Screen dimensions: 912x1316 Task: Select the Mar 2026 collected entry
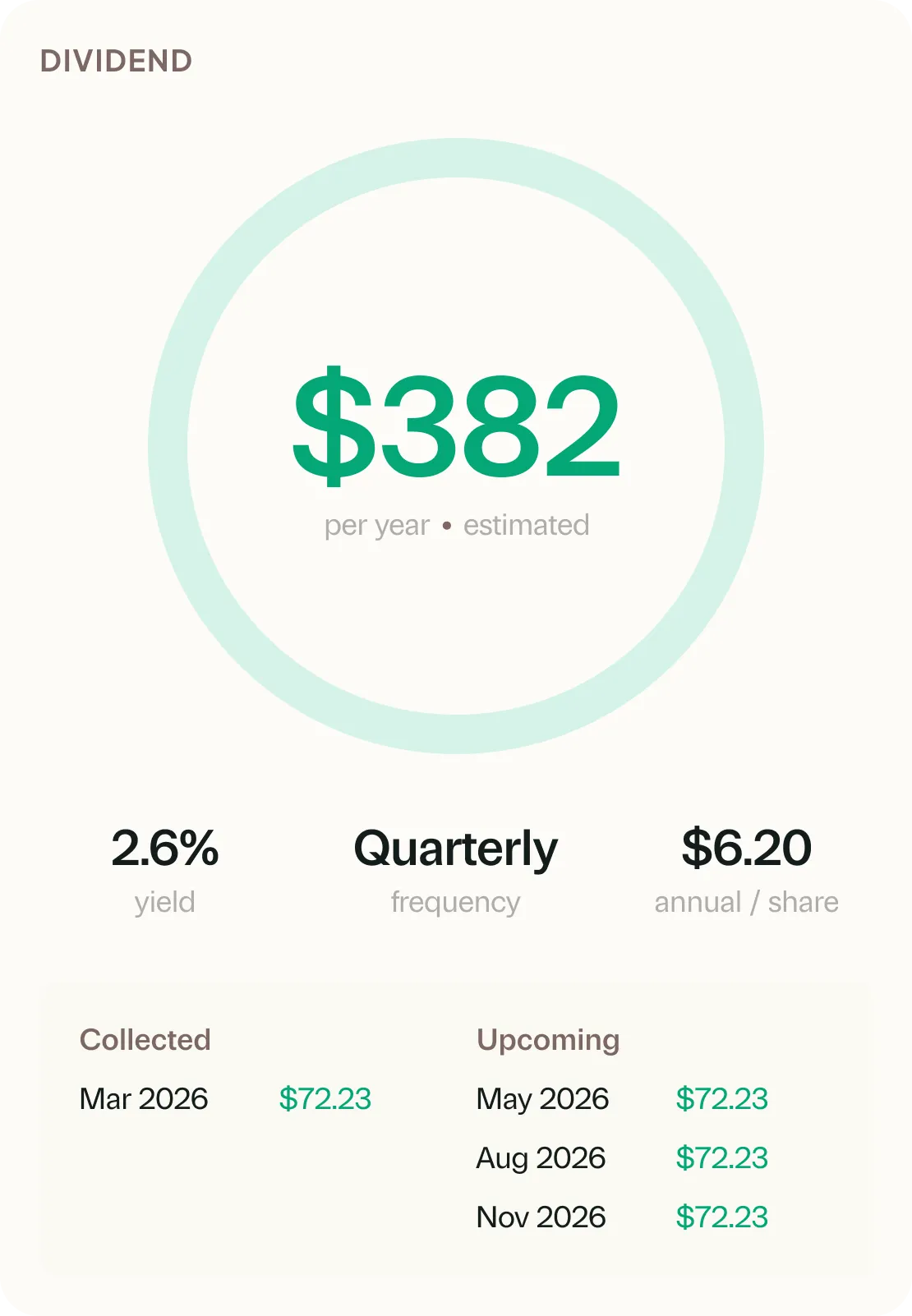click(x=144, y=1099)
